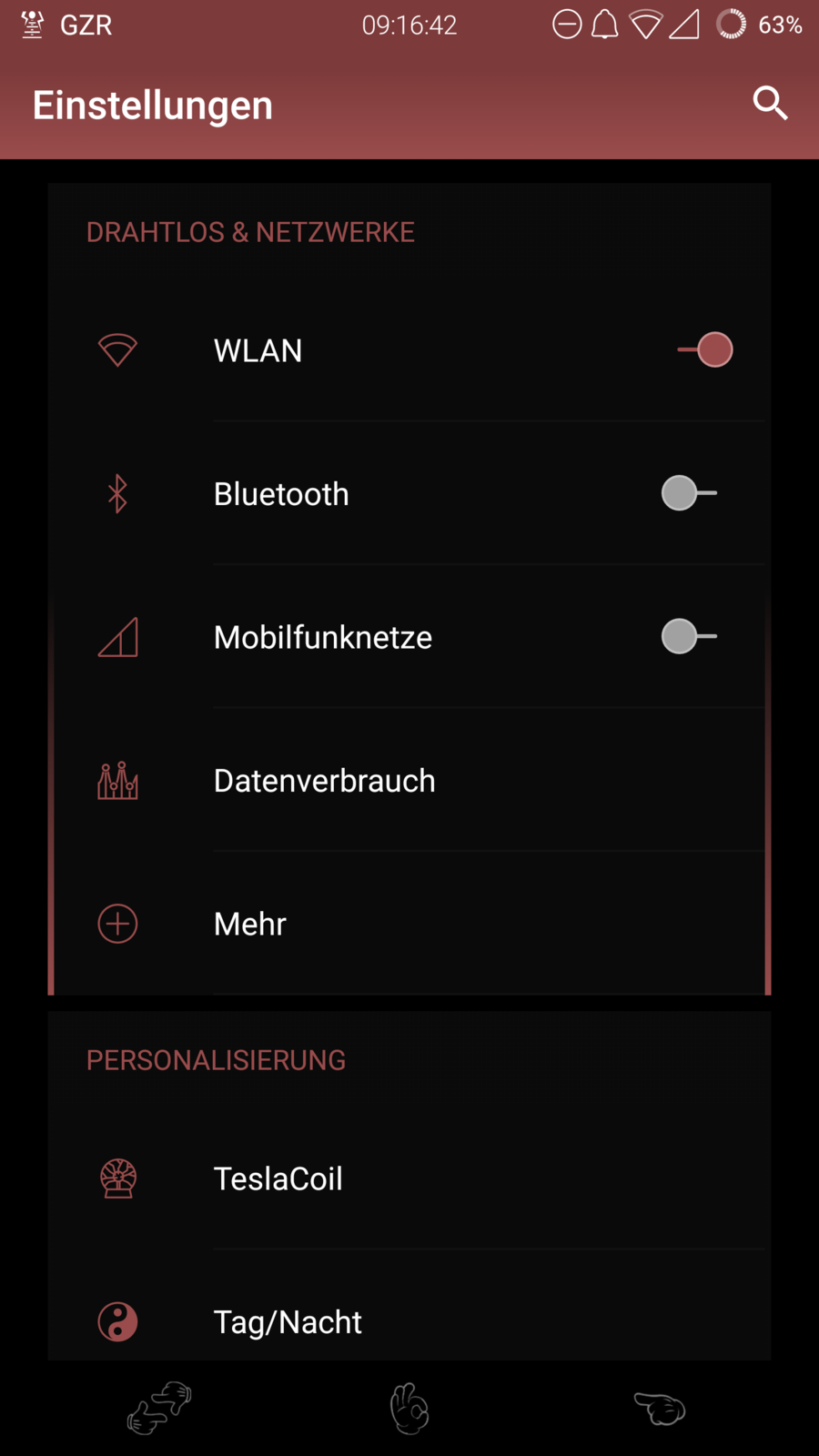This screenshot has width=819, height=1456.
Task: Open the settings search
Action: click(x=770, y=104)
